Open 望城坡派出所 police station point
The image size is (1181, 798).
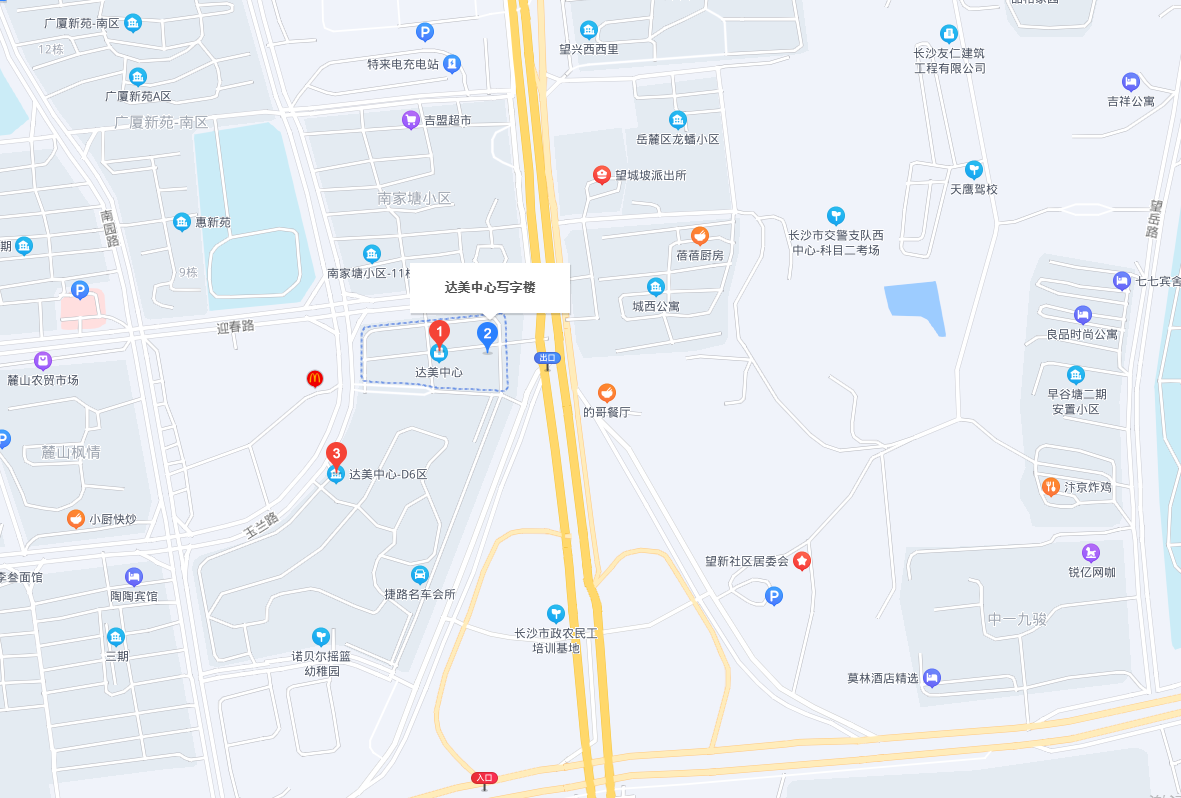[602, 175]
